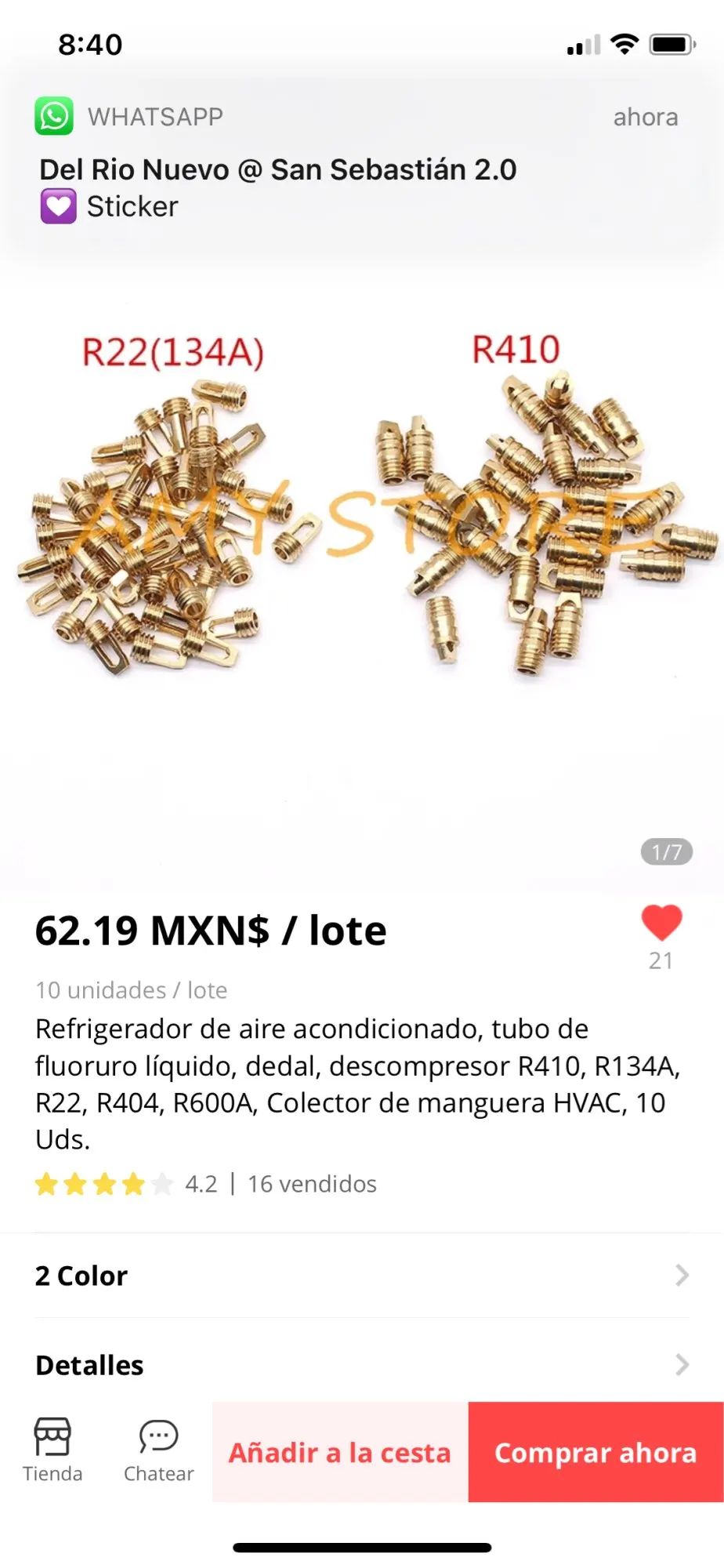Tap Añadir a la cesta
Screen dimensions: 724x1568
pyautogui.click(x=340, y=1453)
